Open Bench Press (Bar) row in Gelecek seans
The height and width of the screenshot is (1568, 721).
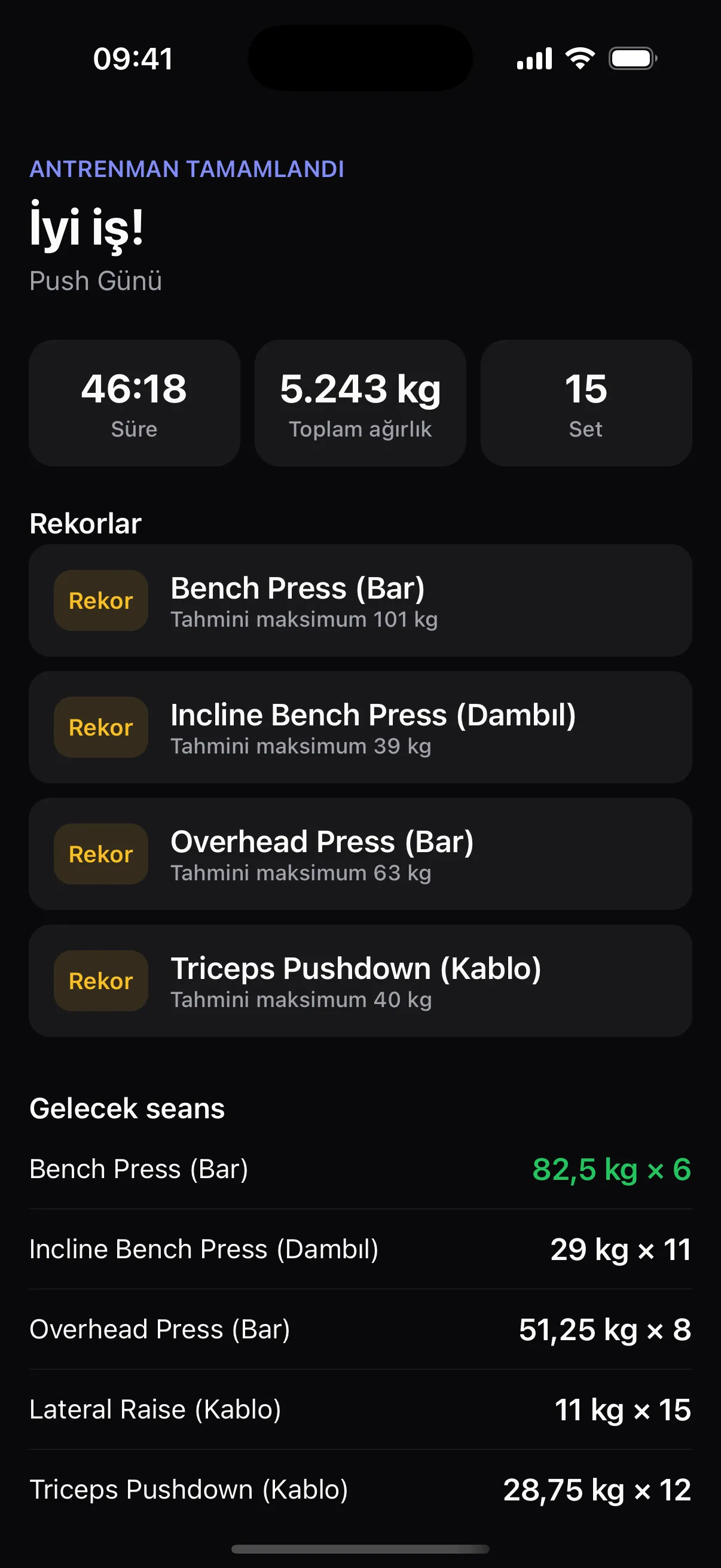360,1169
